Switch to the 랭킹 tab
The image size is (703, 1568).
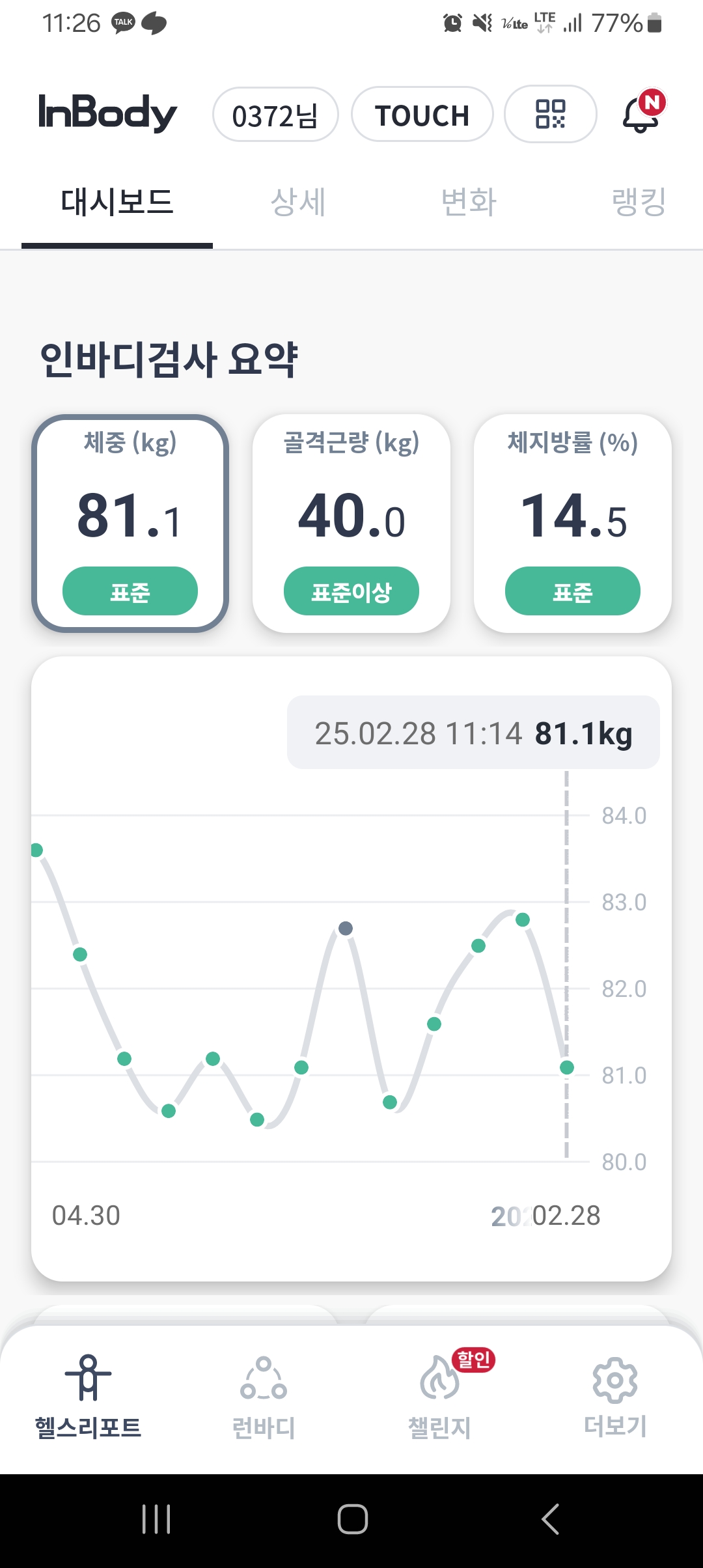coord(639,202)
